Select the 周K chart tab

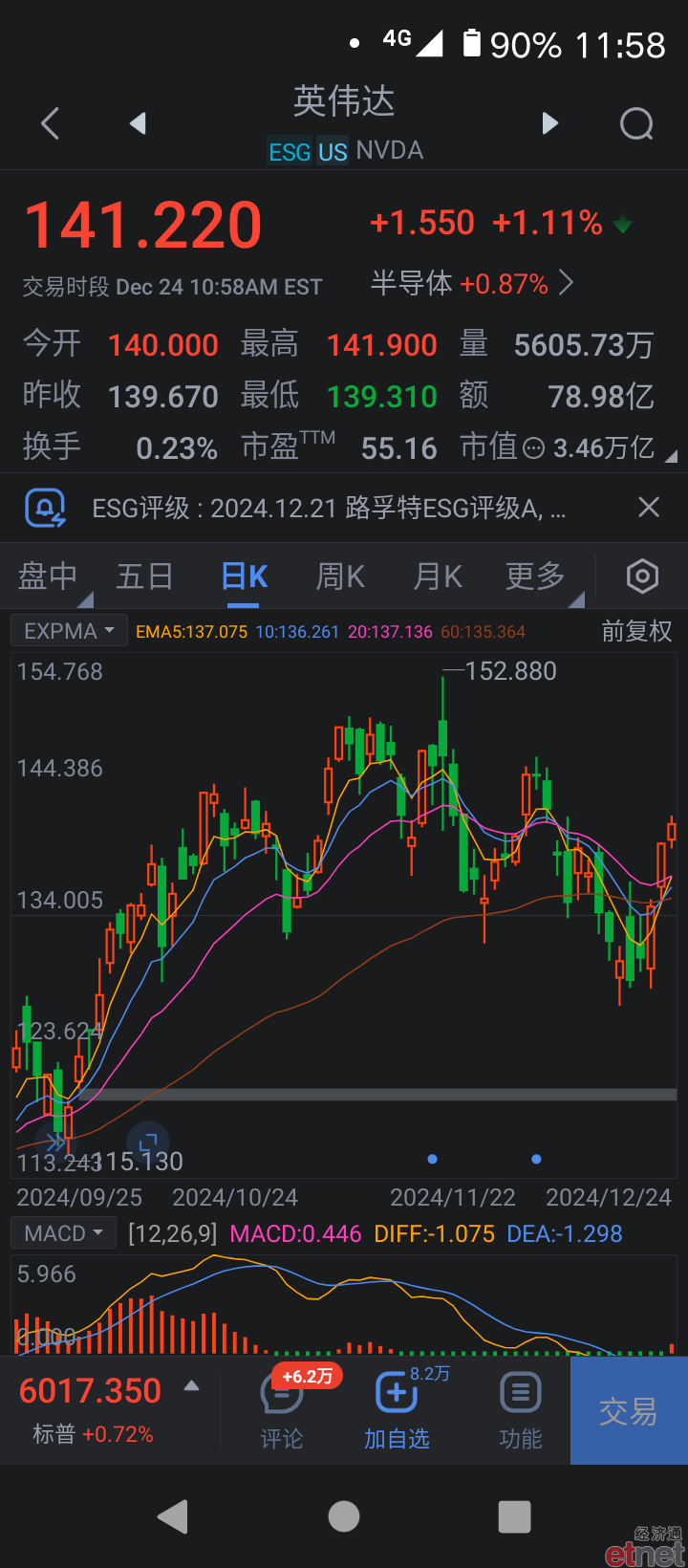coord(340,577)
